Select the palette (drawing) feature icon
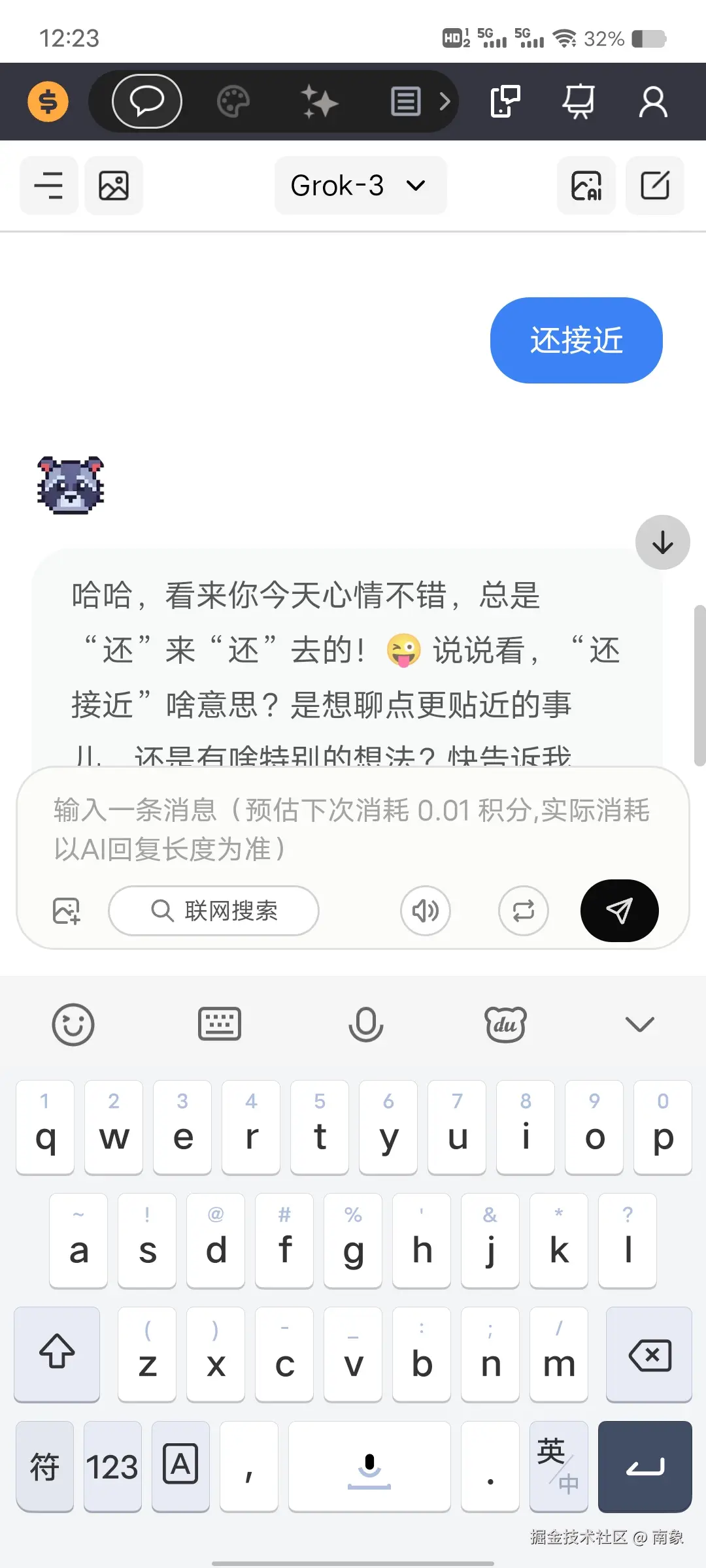 pos(232,101)
